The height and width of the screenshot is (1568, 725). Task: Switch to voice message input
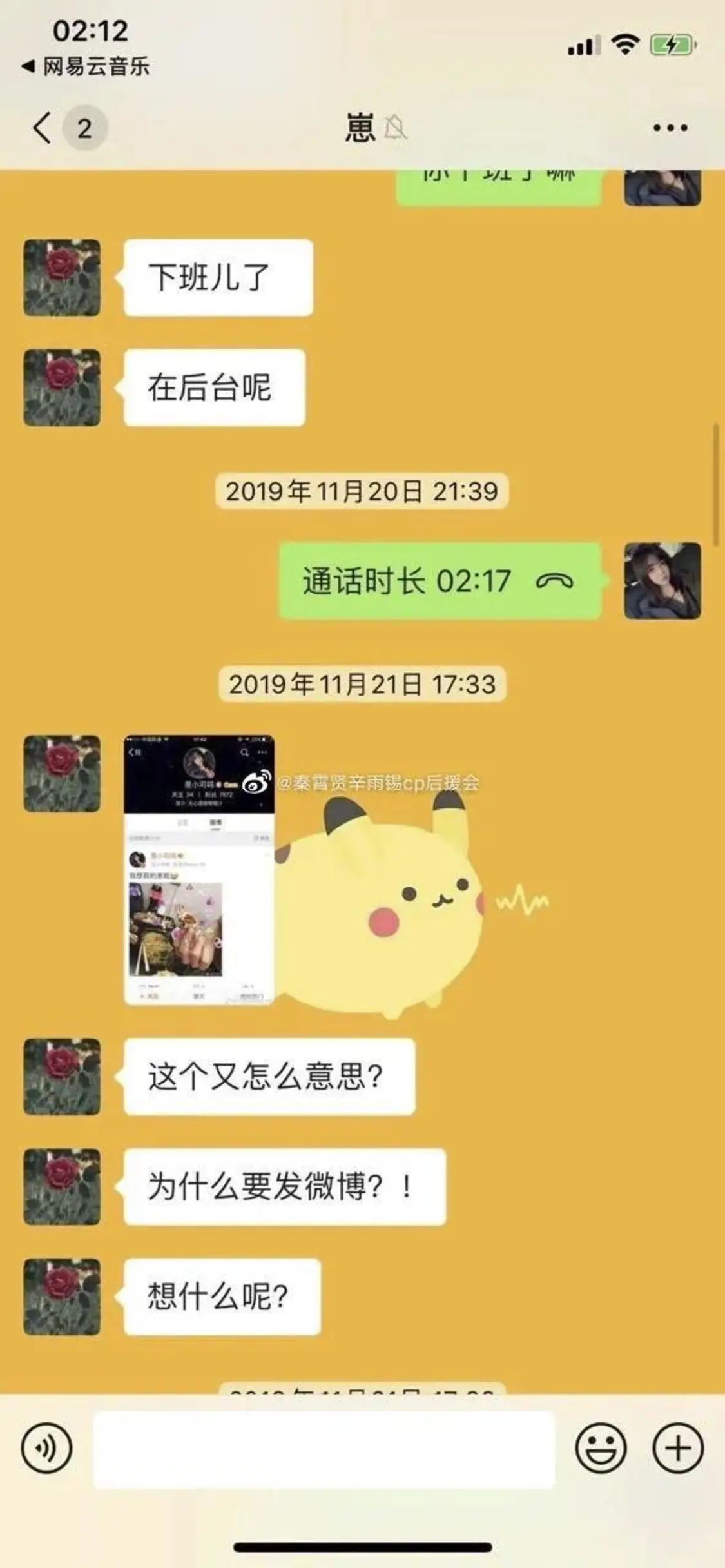click(46, 1447)
